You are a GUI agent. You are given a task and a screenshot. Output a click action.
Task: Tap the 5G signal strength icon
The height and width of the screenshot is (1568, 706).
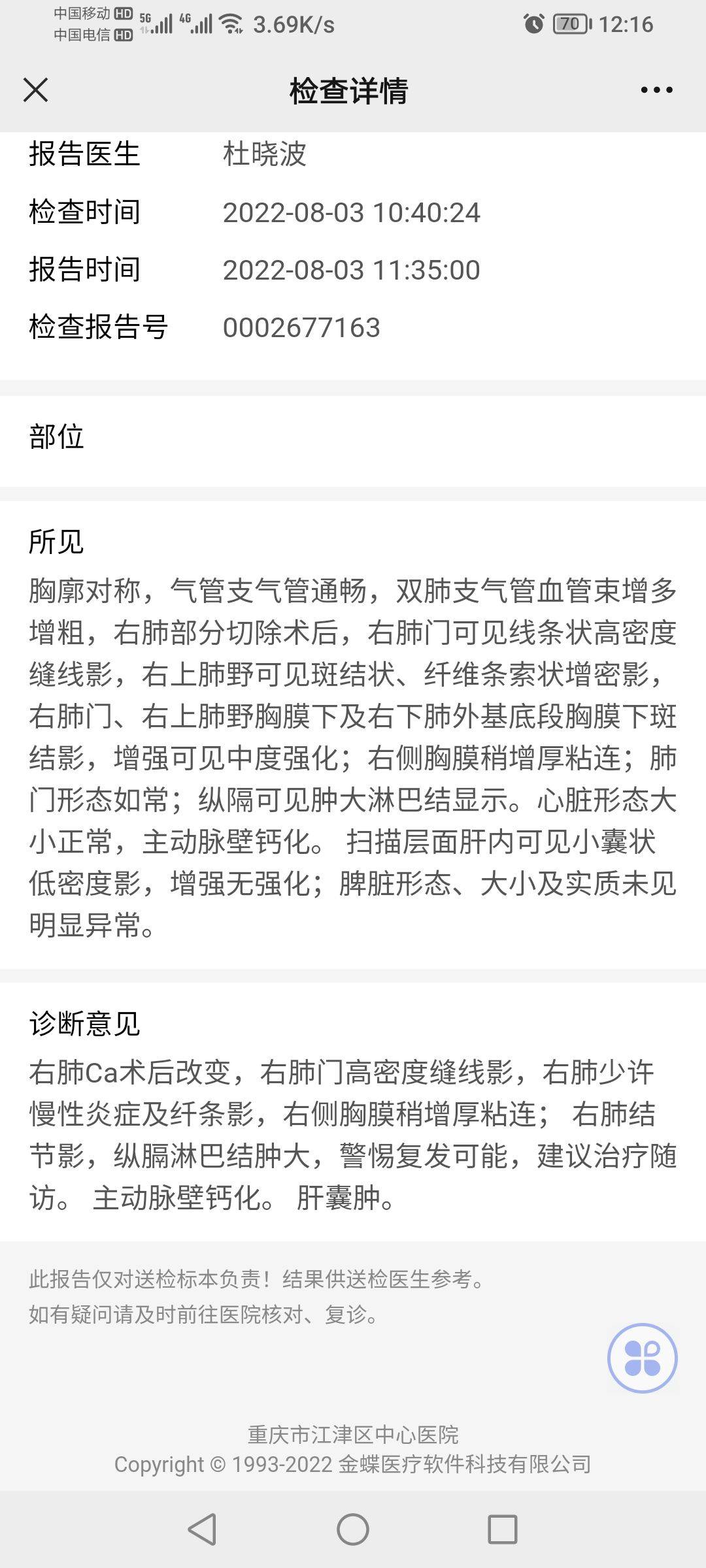(155, 24)
